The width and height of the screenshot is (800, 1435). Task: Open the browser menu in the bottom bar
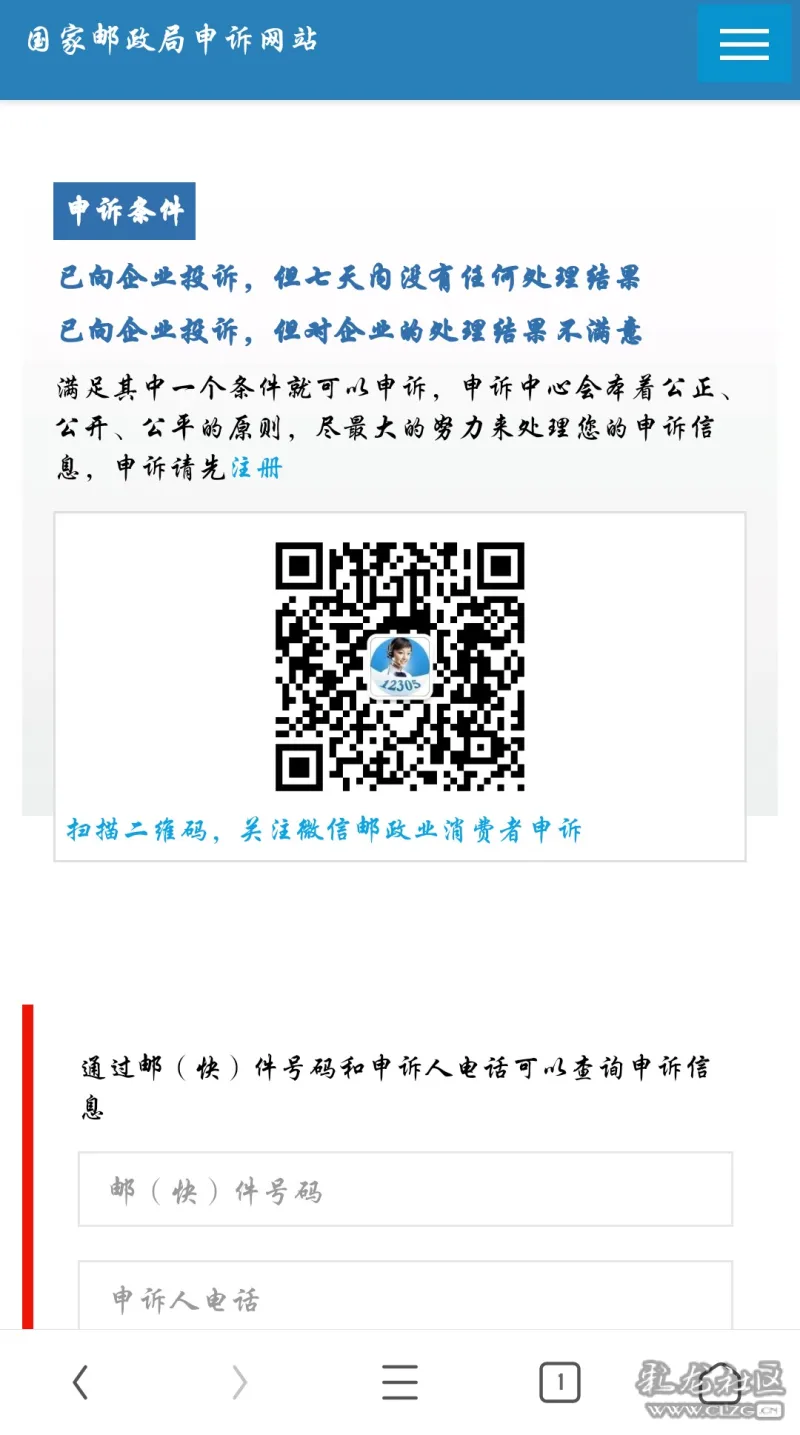click(400, 1383)
